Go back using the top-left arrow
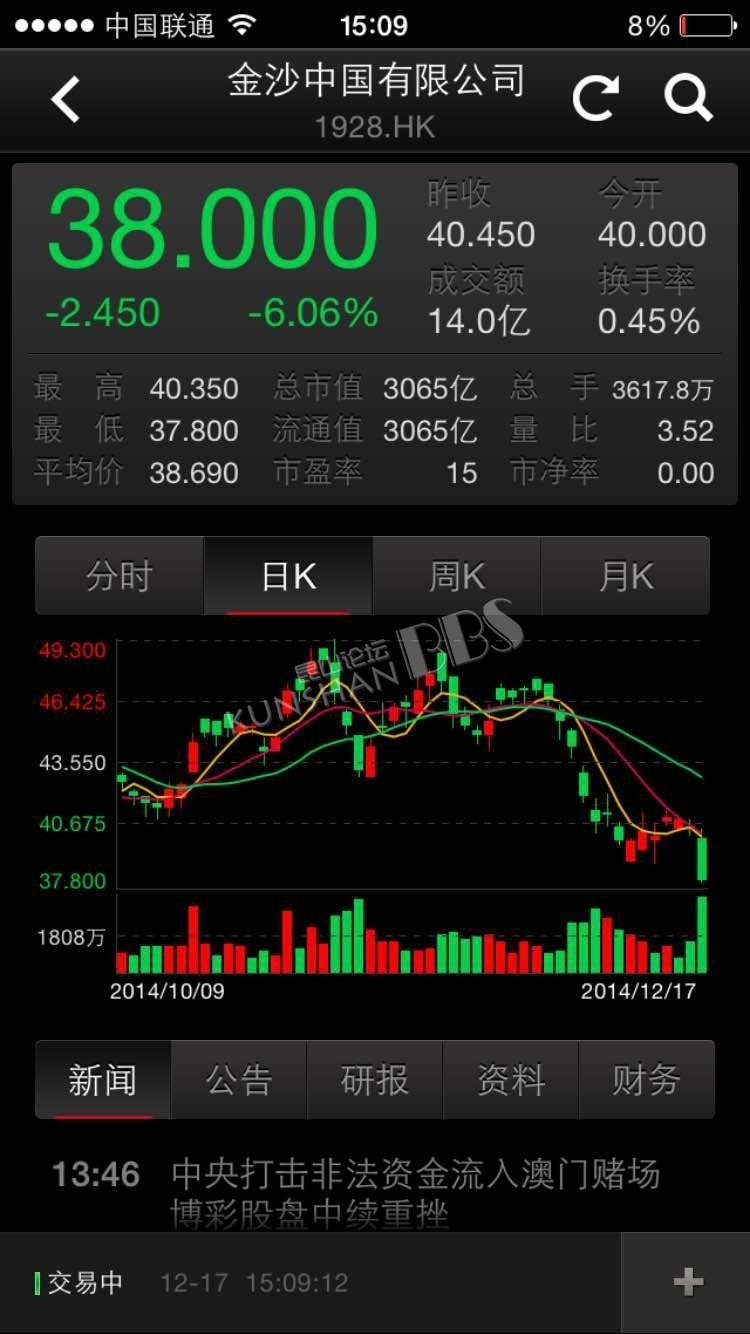 (x=65, y=100)
